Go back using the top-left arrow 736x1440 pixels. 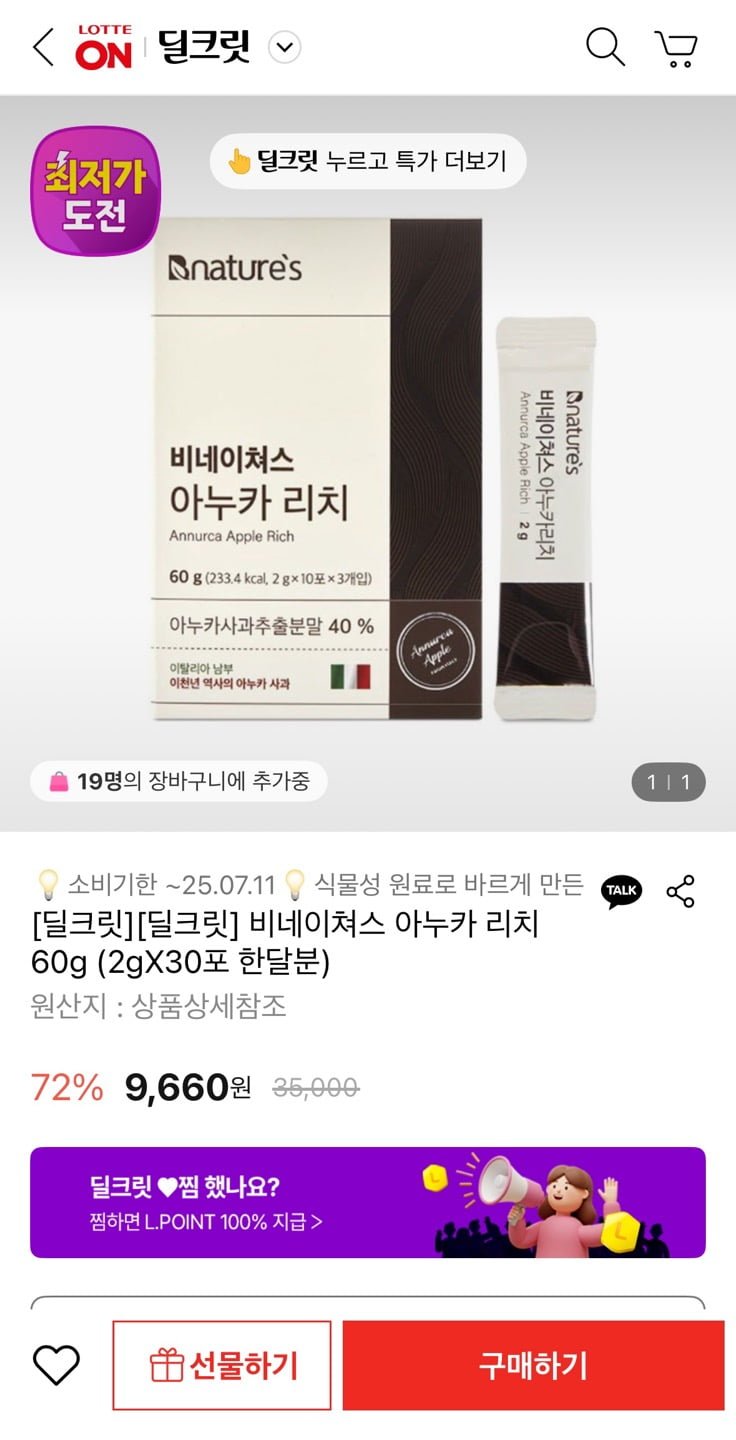(43, 48)
